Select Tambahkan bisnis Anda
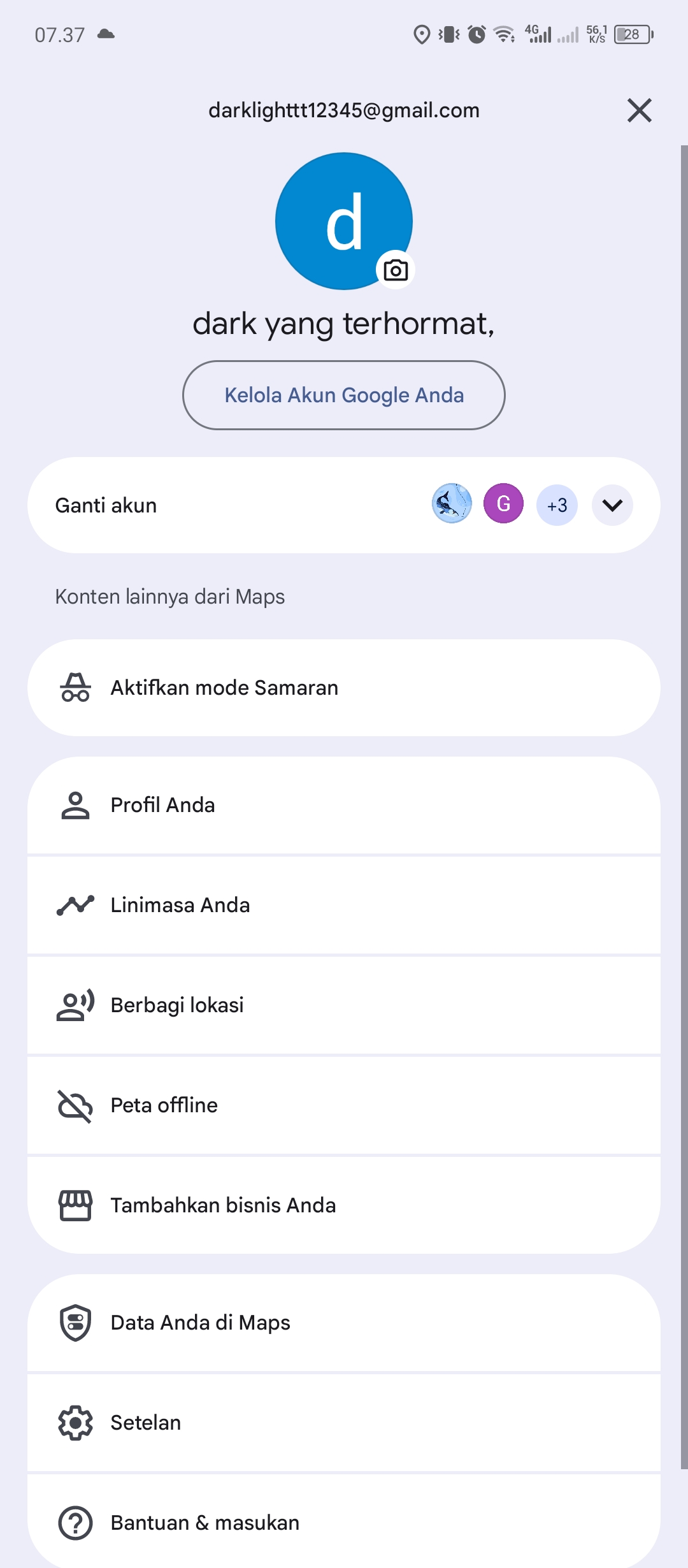This screenshot has width=688, height=1568. 344,1205
